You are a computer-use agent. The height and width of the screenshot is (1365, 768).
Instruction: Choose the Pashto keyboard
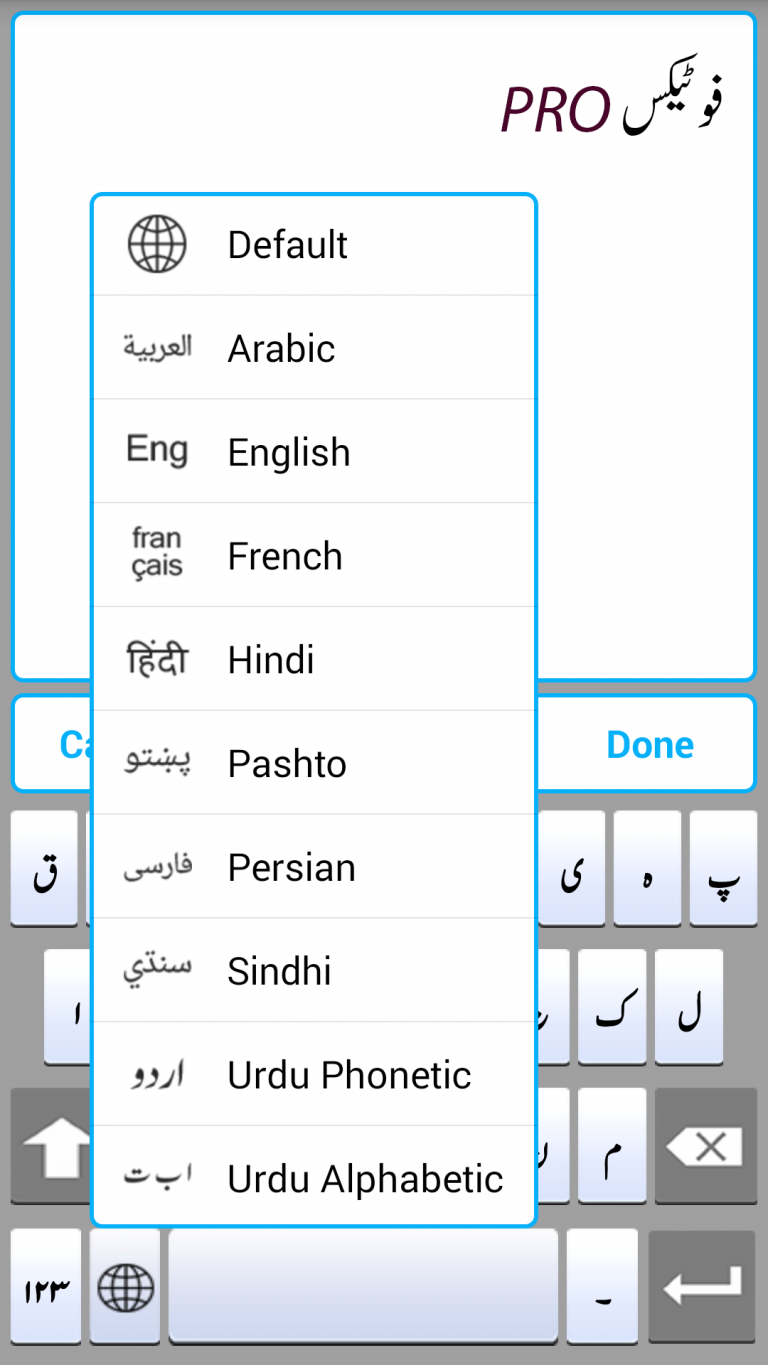[314, 763]
